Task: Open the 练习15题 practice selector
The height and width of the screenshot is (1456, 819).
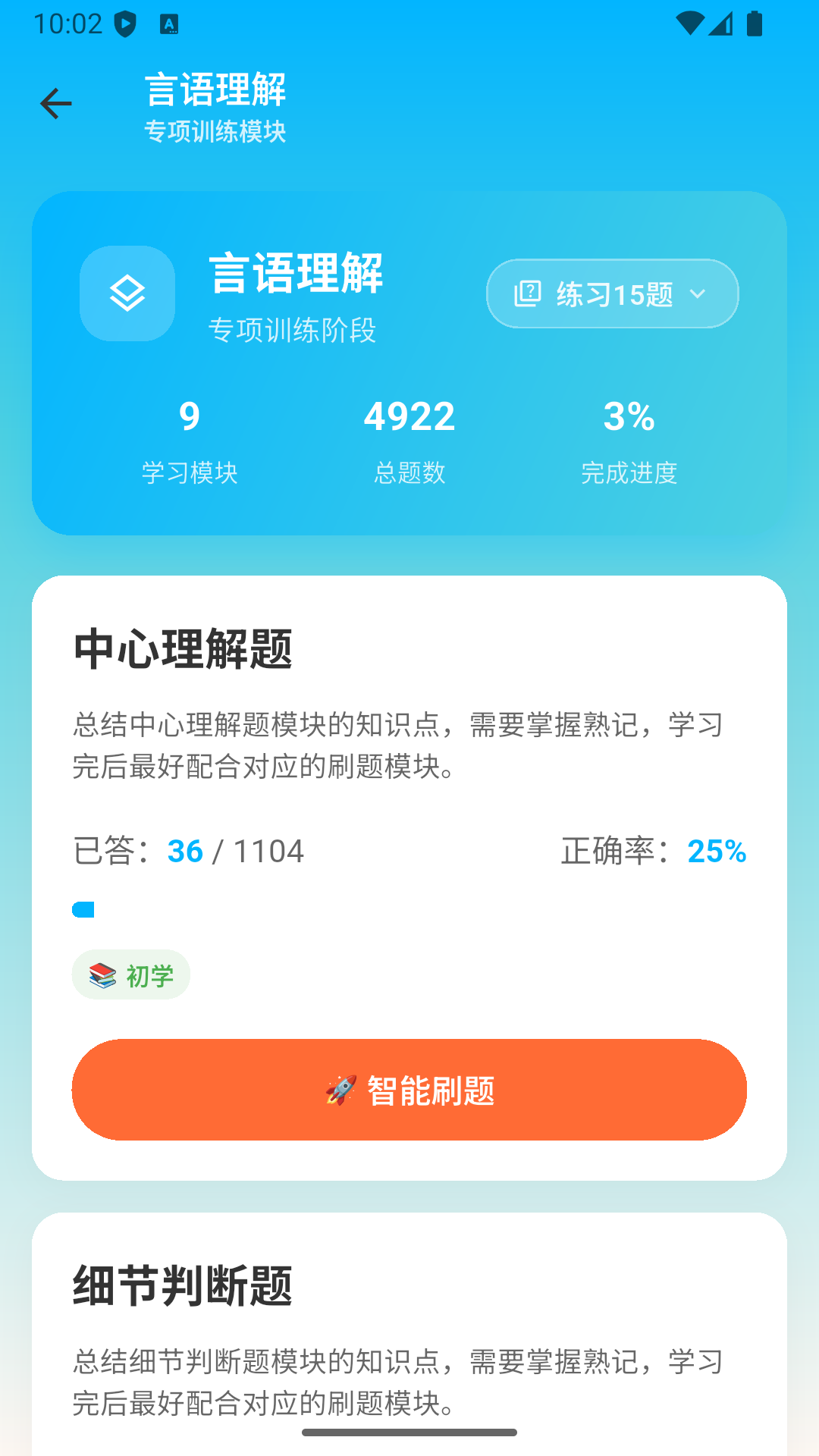Action: (611, 293)
